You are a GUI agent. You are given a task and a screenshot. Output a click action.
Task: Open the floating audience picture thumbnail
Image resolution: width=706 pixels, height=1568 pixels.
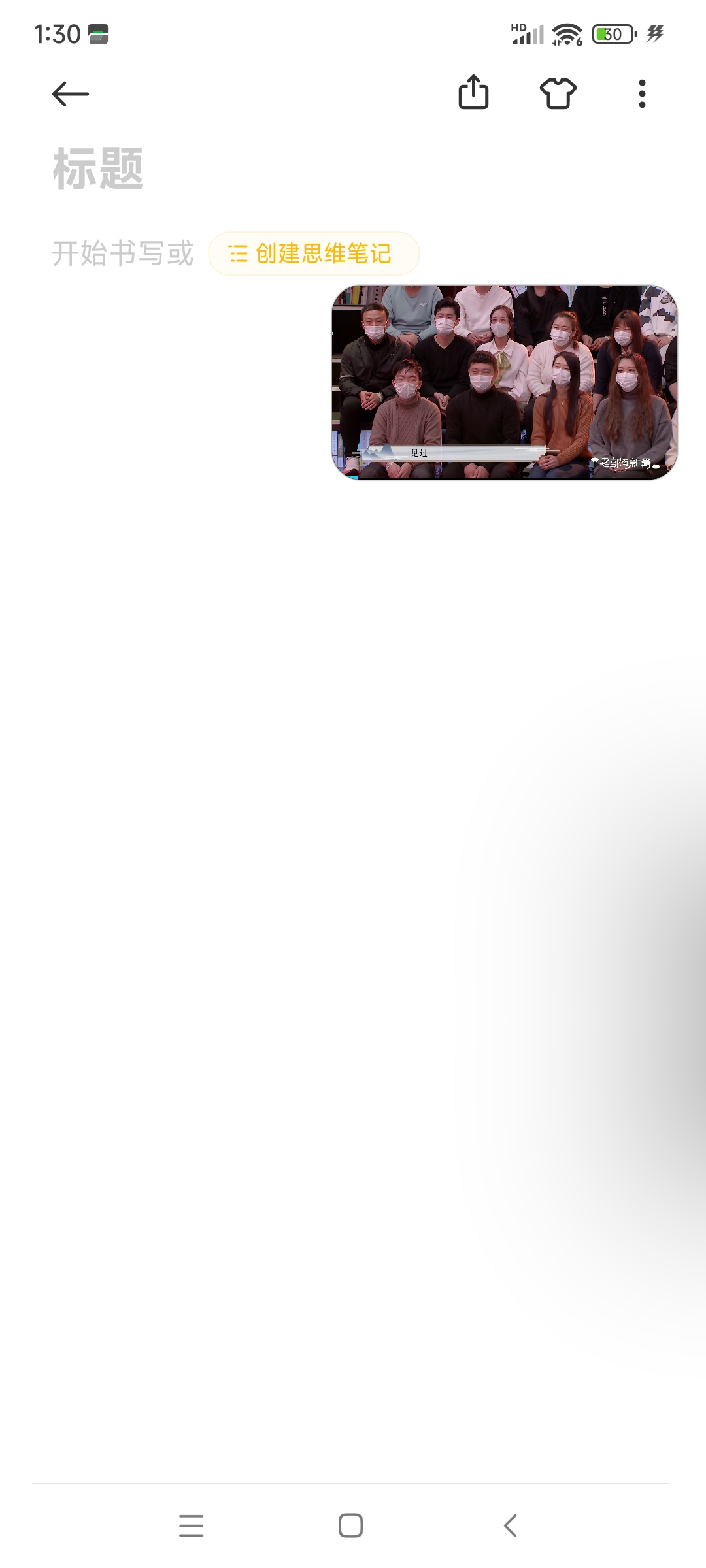coord(505,382)
